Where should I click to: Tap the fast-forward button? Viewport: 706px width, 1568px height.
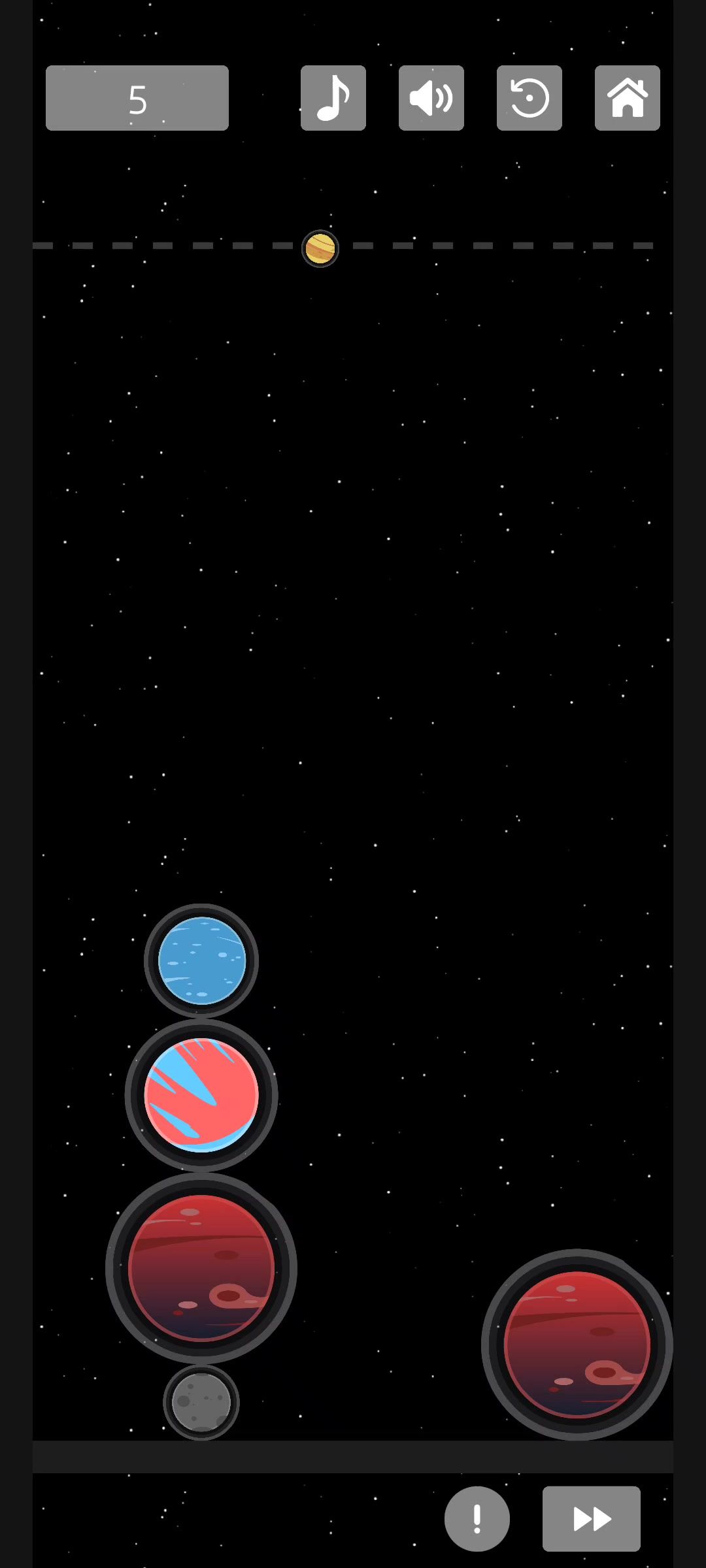[x=592, y=1518]
